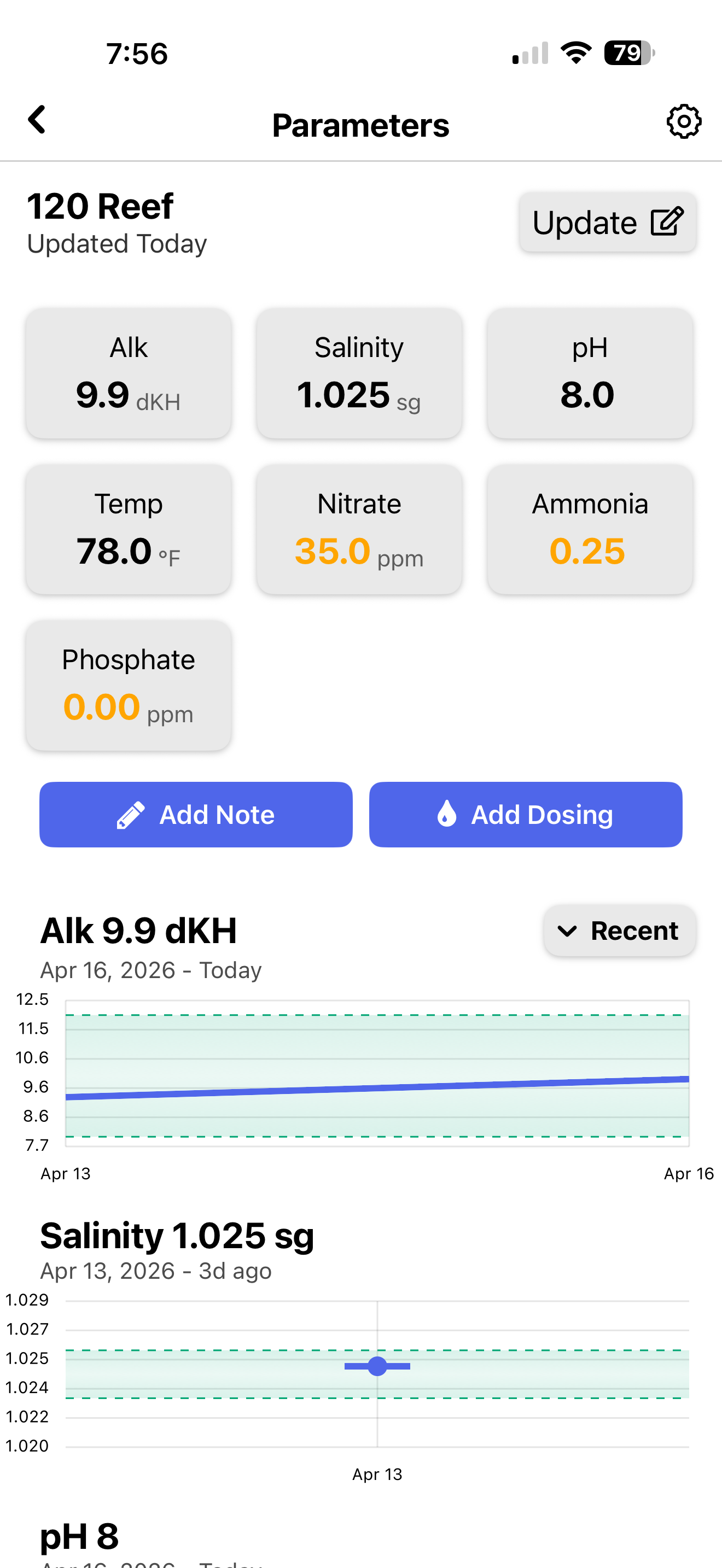The width and height of the screenshot is (722, 1568).
Task: Open the settings gear icon
Action: click(684, 122)
